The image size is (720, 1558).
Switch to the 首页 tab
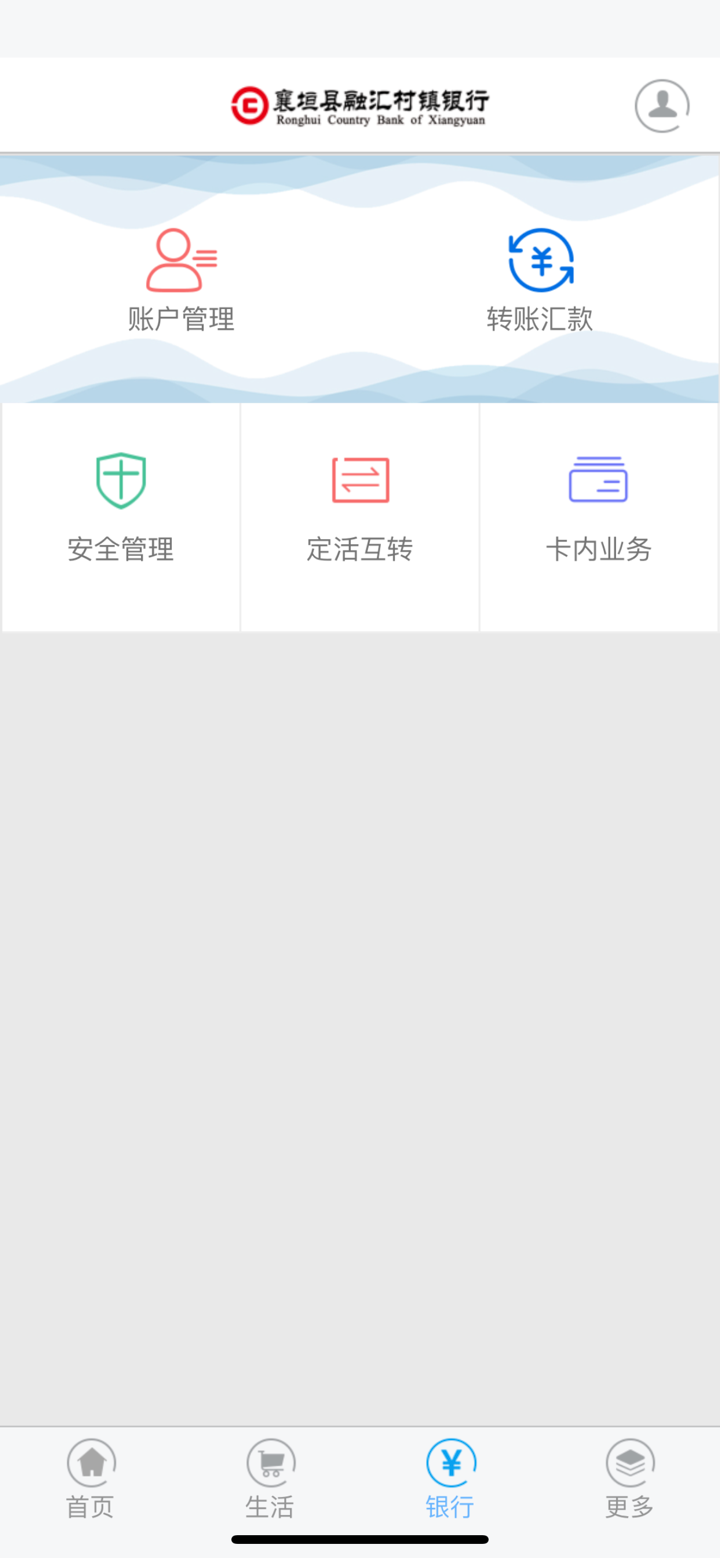point(90,1480)
